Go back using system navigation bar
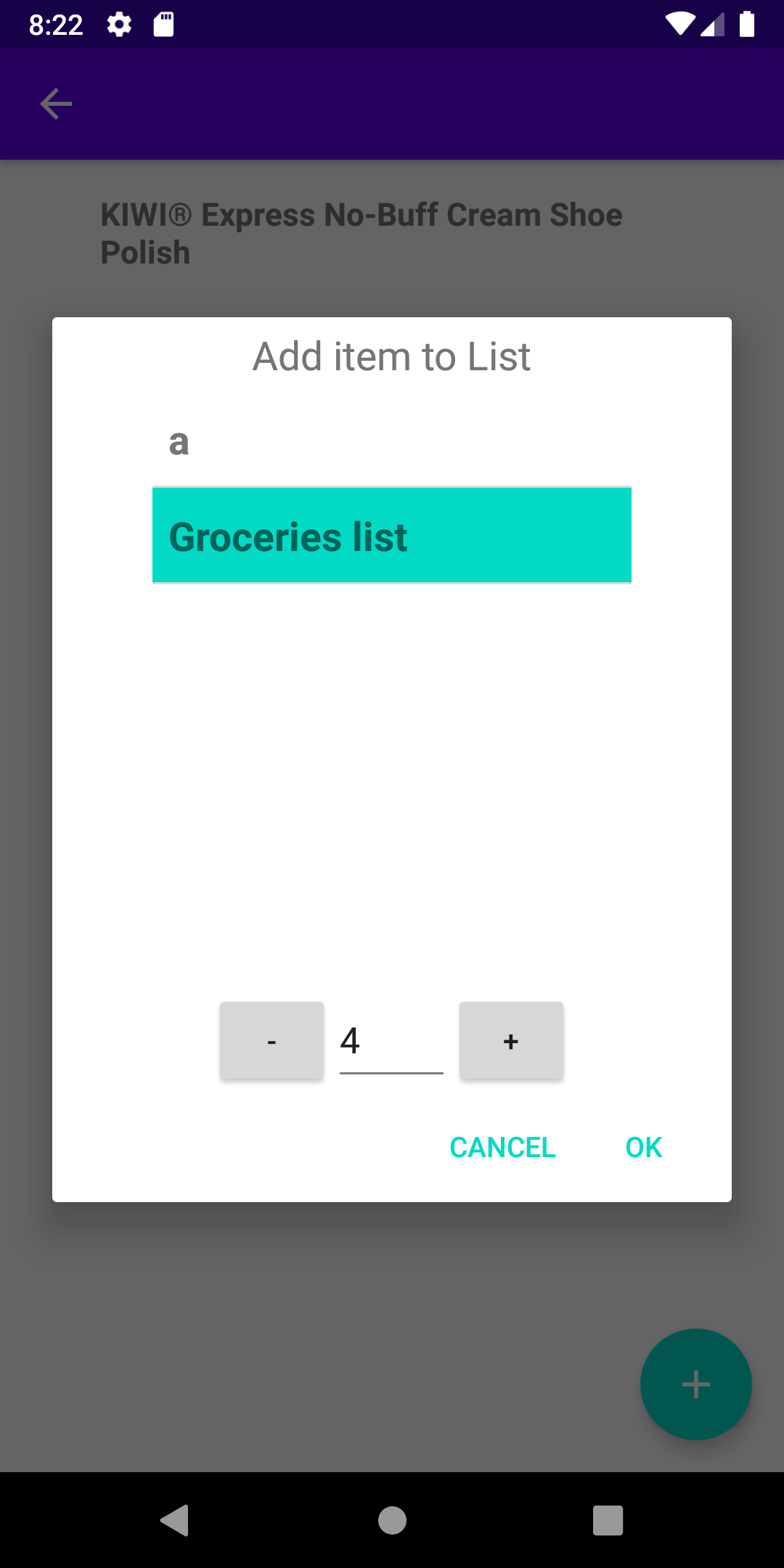The width and height of the screenshot is (784, 1568). pyautogui.click(x=175, y=1520)
